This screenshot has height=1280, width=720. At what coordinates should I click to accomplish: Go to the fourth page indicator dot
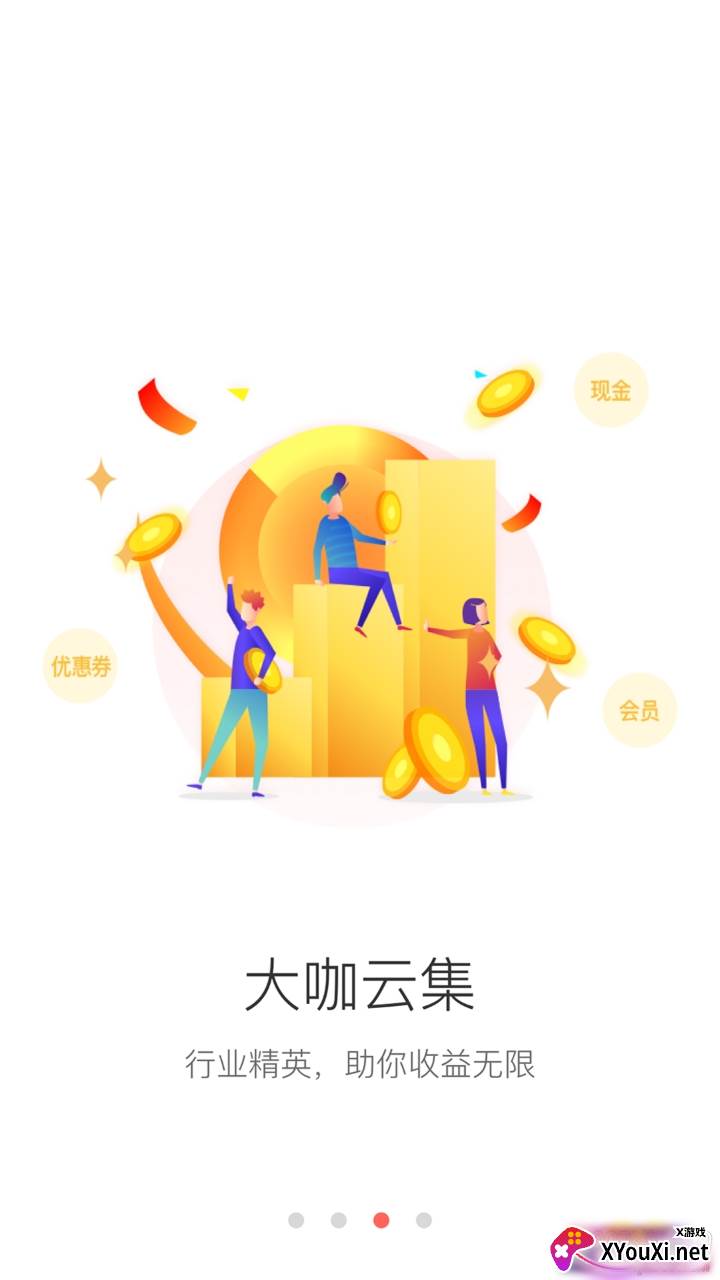coord(424,1220)
